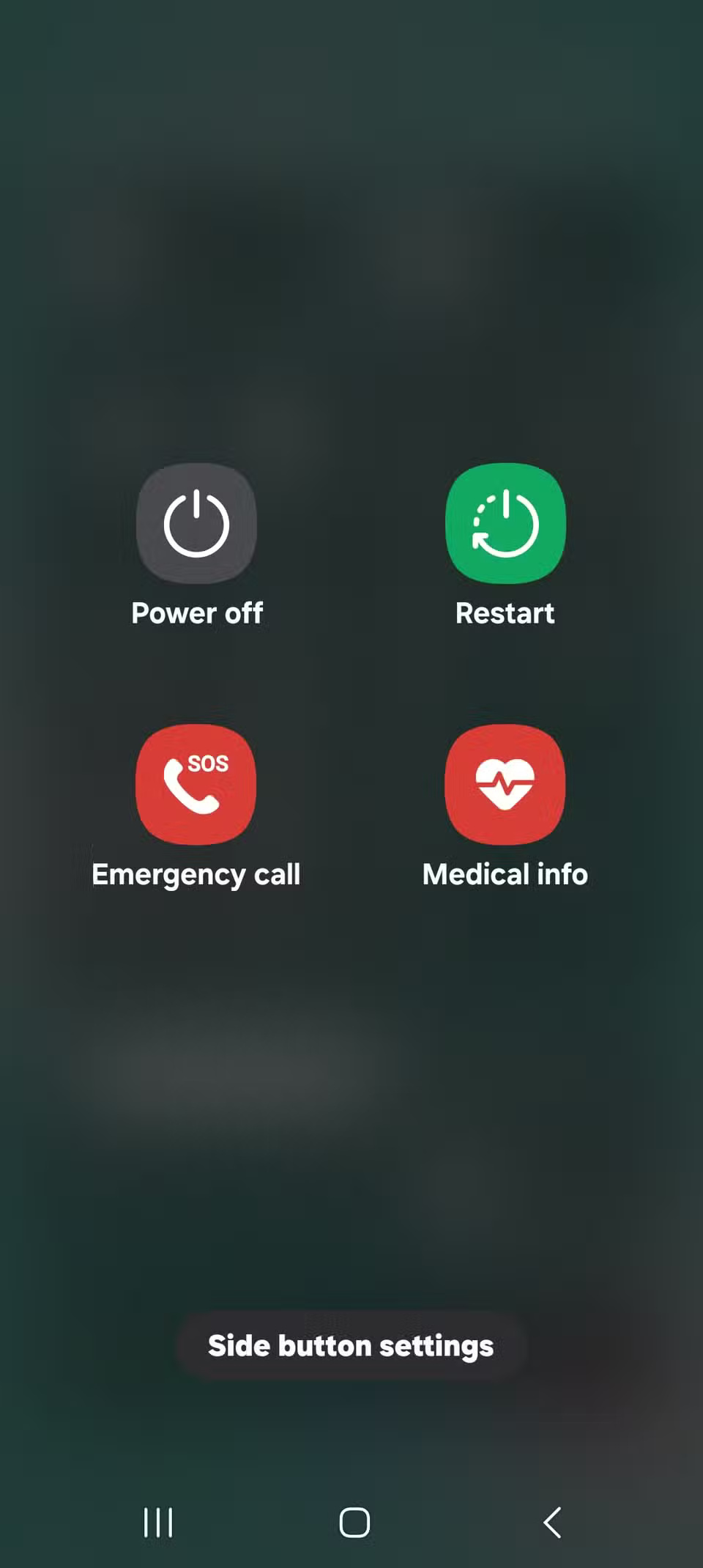Screen dimensions: 703x1568
Task: Tap the Emergency call label text
Action: 196,873
